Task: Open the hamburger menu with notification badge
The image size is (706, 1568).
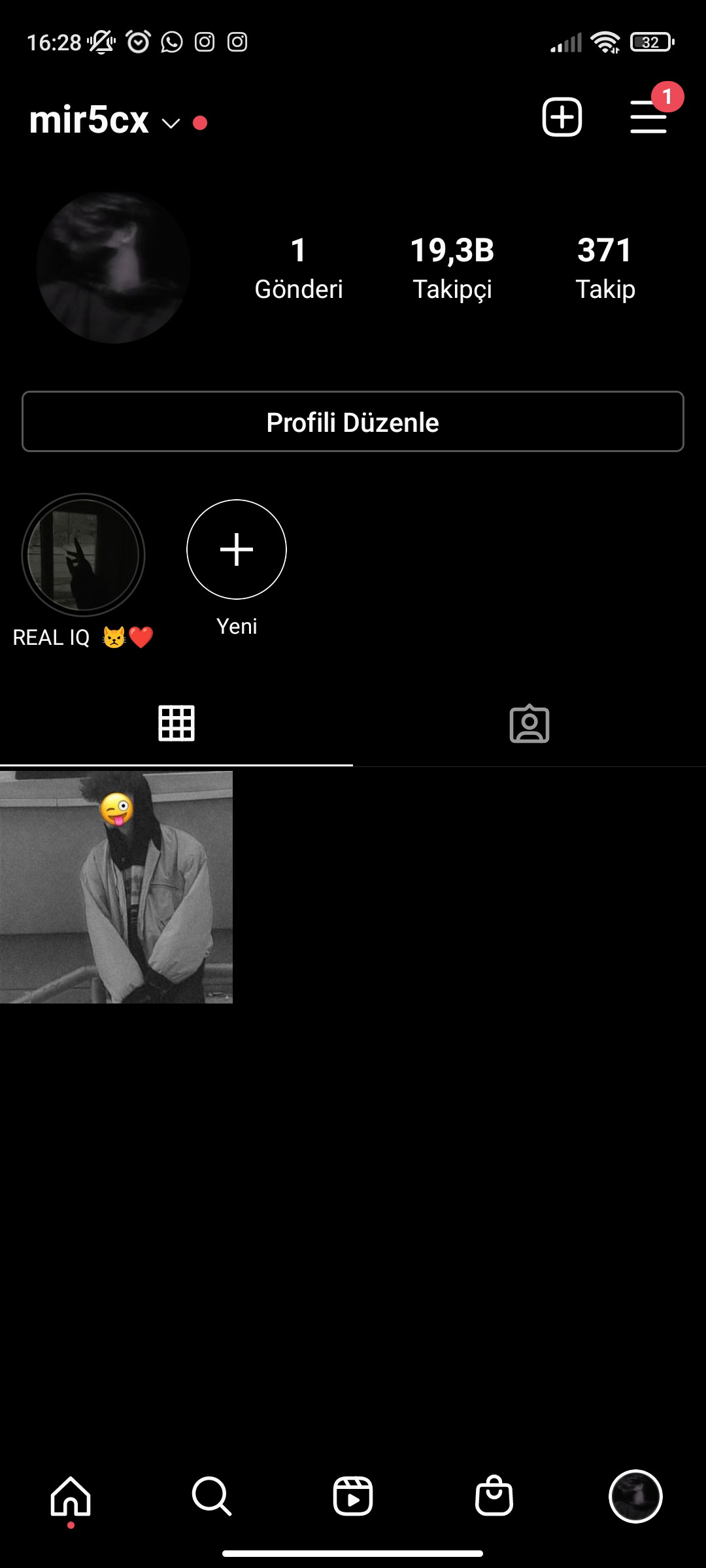Action: tap(648, 118)
